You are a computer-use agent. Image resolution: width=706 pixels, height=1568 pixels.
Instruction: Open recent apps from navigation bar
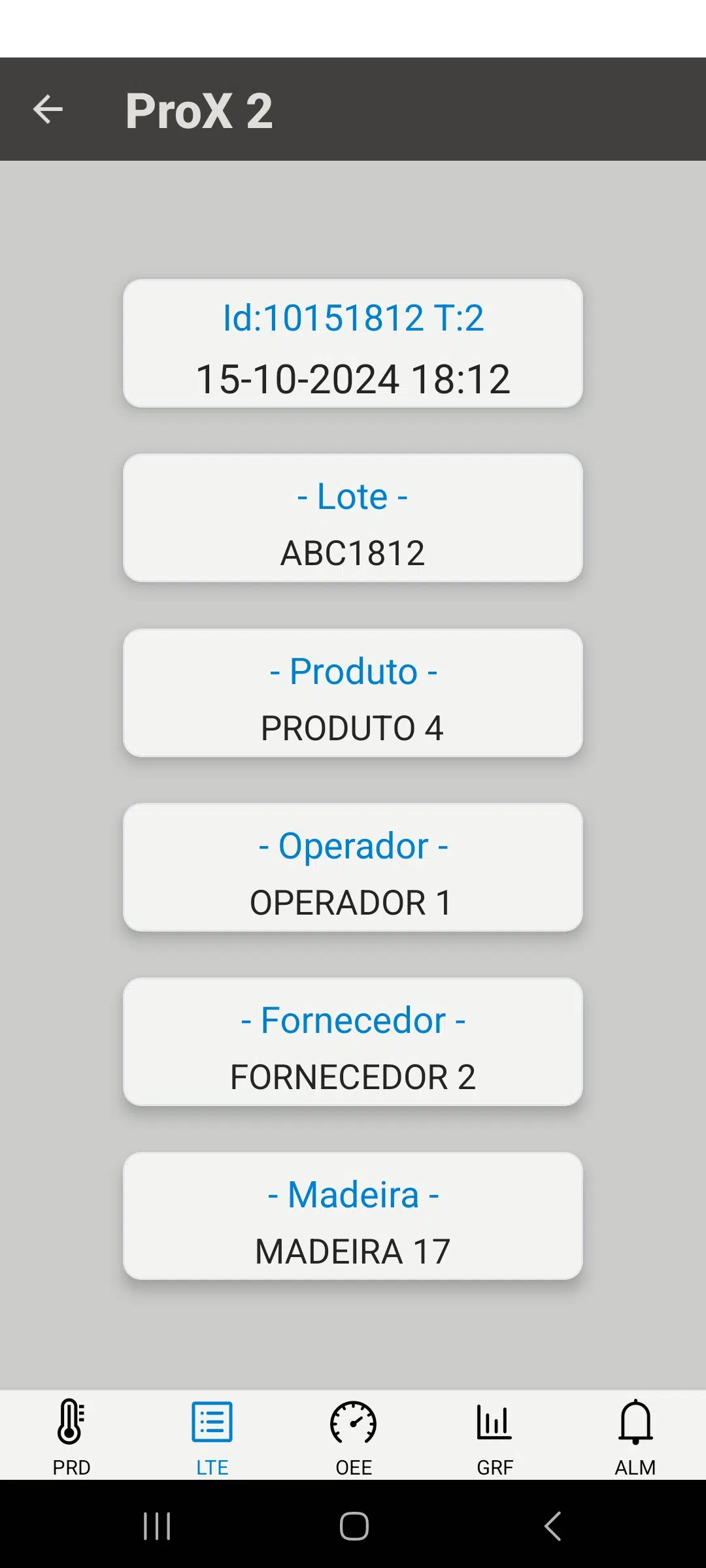pyautogui.click(x=157, y=1526)
